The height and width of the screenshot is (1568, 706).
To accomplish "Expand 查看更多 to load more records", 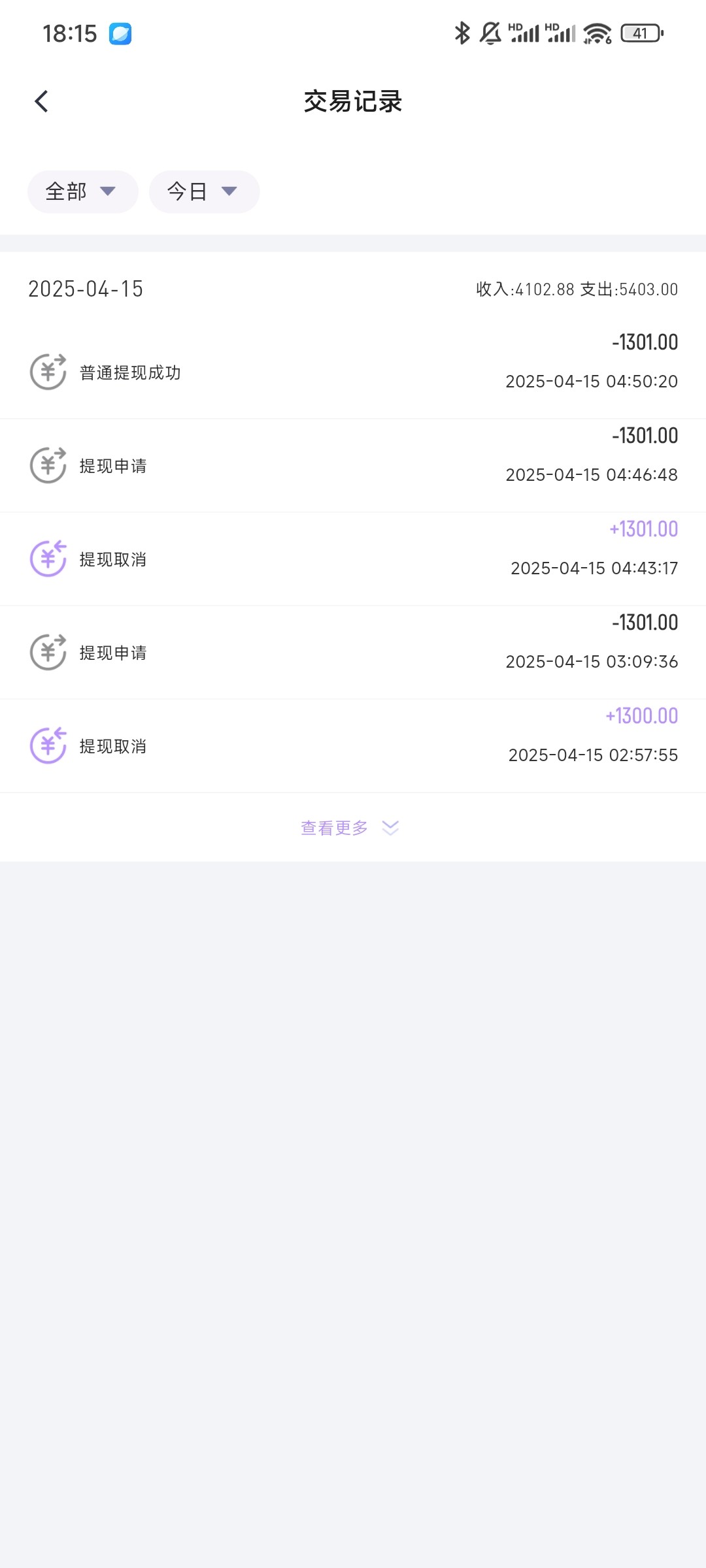I will click(x=349, y=828).
